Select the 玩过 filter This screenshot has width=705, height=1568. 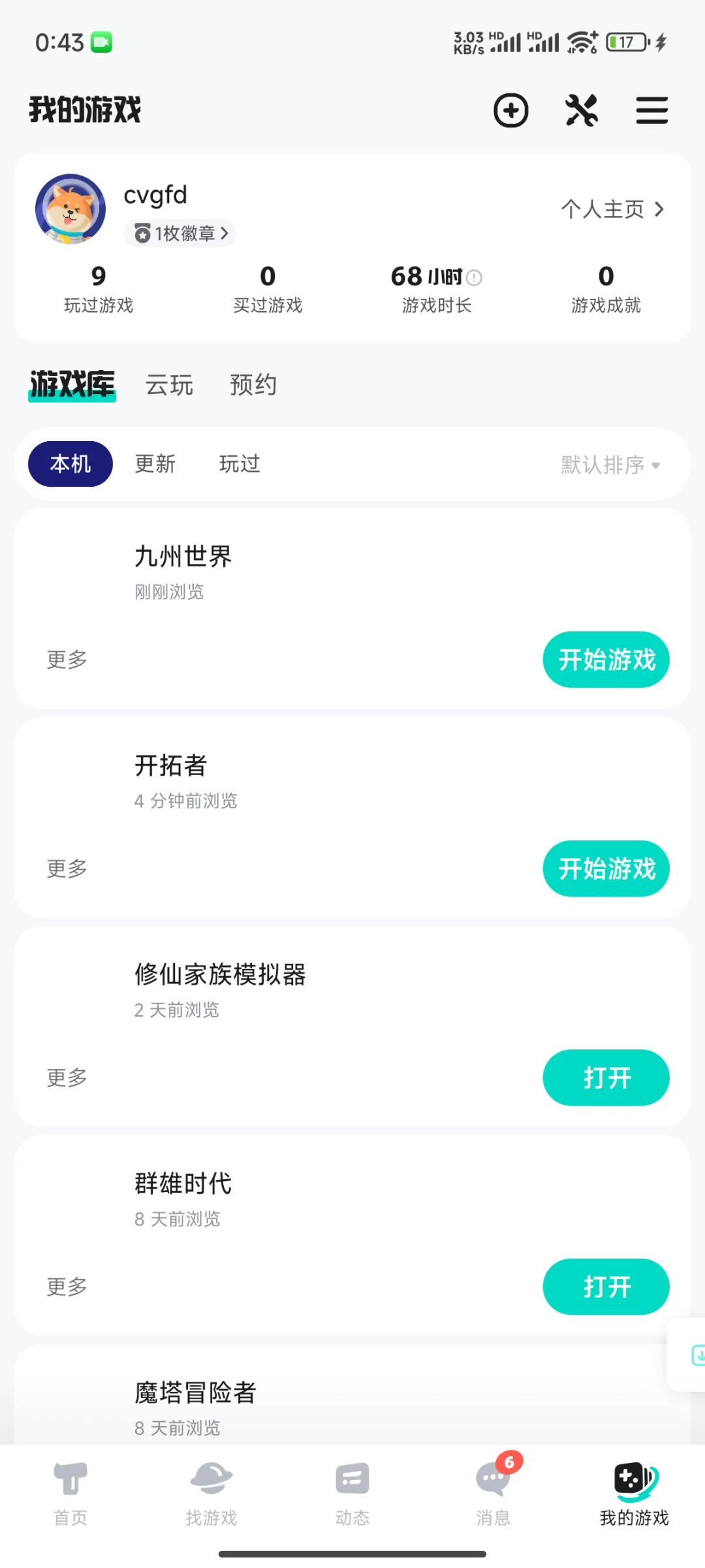(x=239, y=464)
